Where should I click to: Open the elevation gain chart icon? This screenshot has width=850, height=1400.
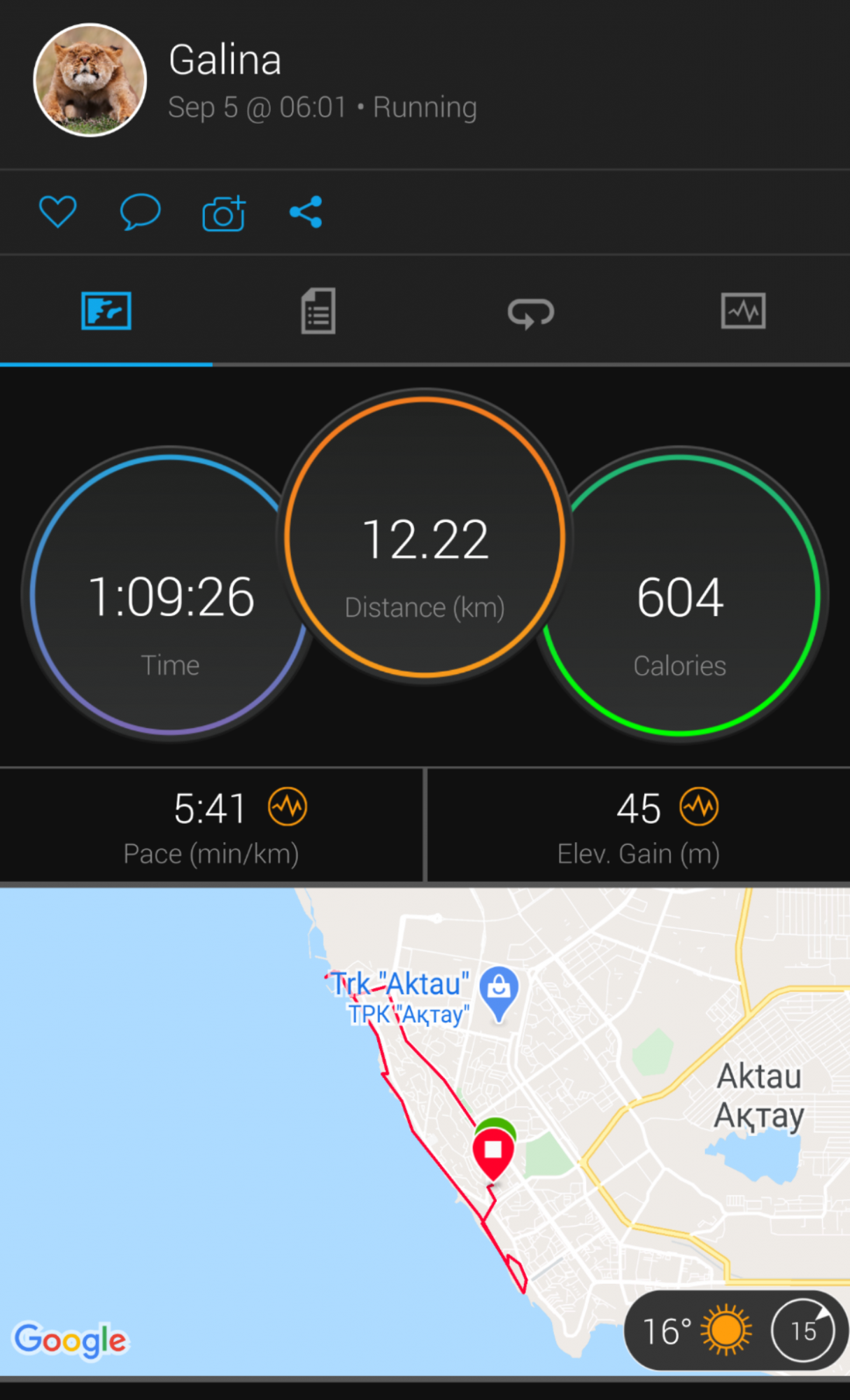click(x=699, y=807)
